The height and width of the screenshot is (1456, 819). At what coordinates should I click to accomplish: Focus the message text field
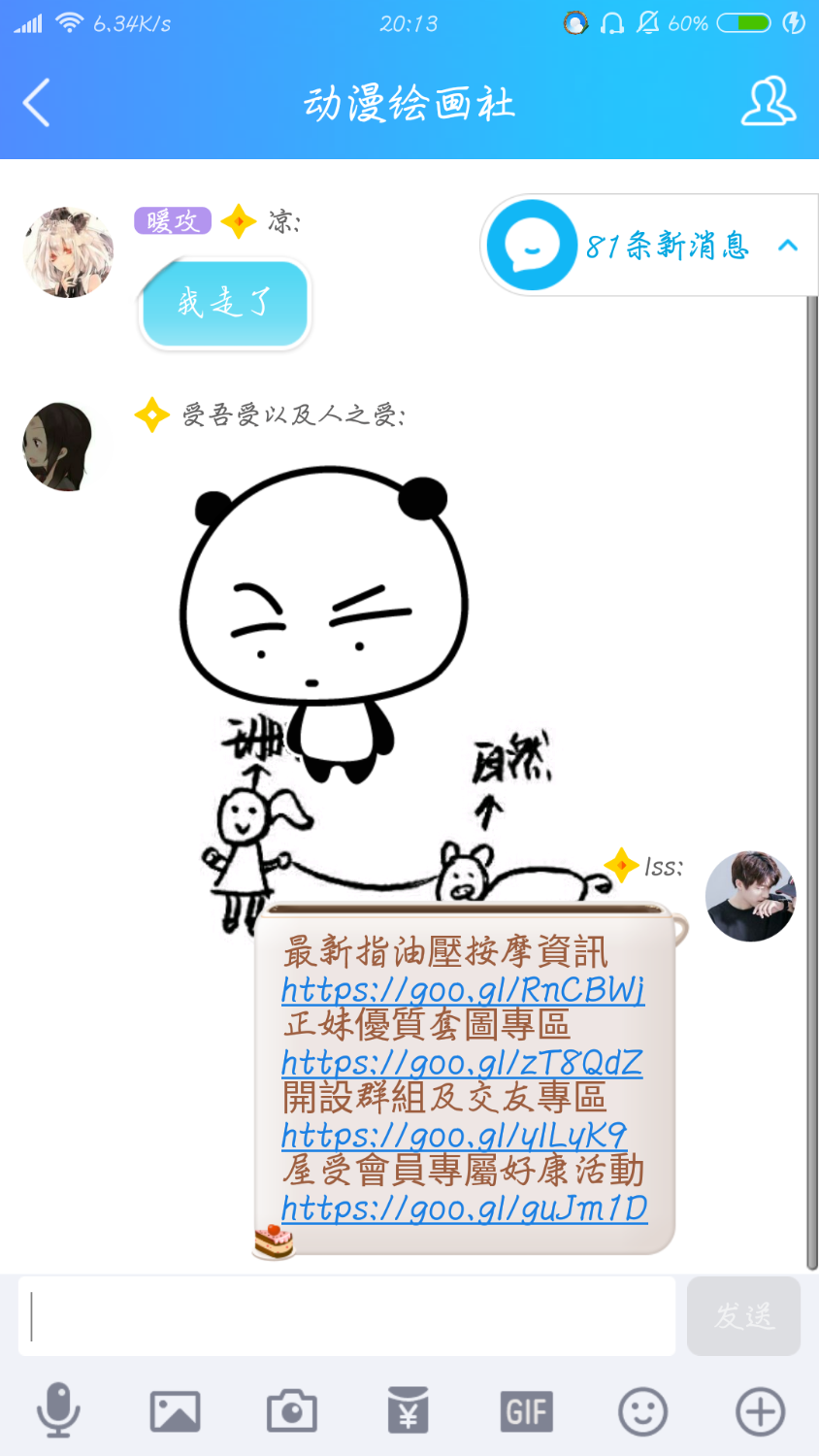tap(346, 1316)
